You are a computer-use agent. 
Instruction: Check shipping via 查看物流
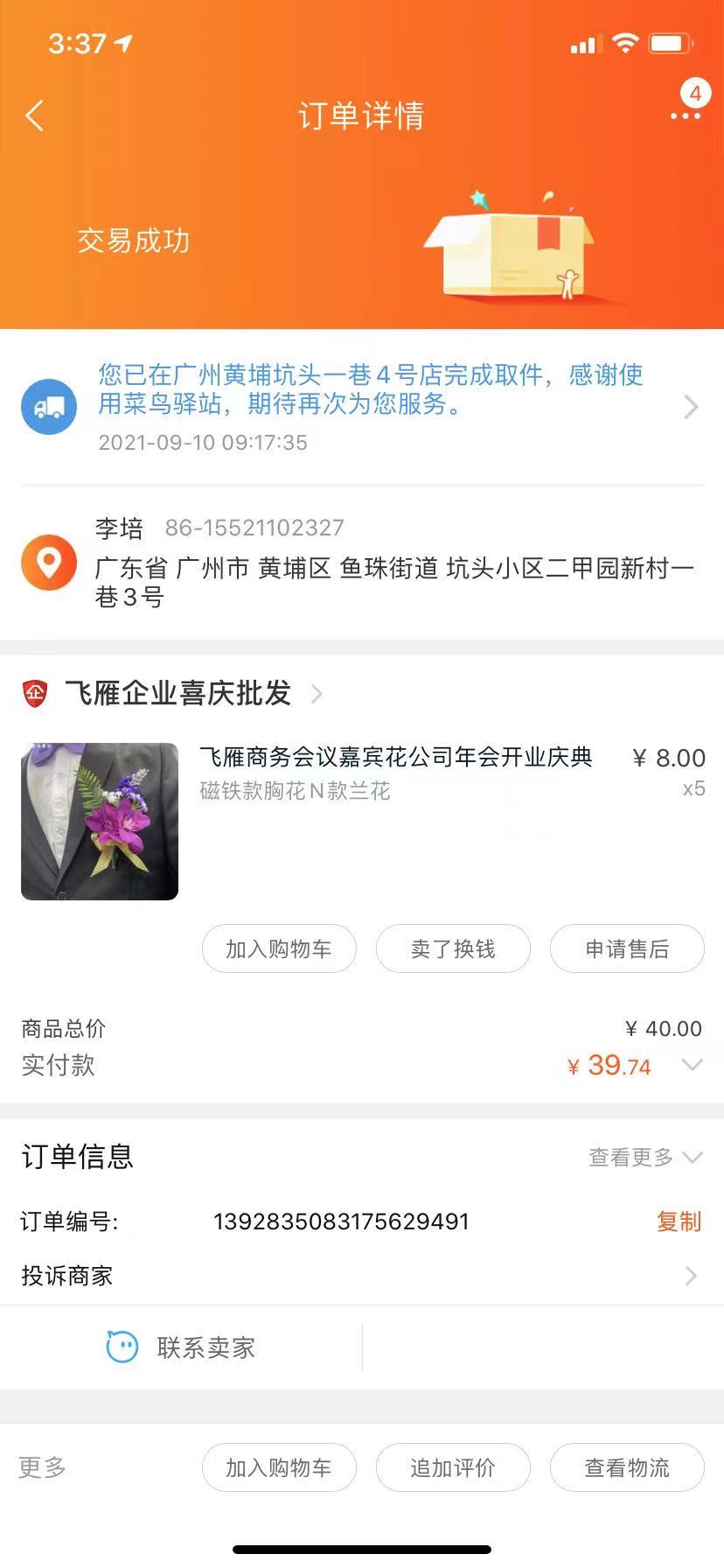[x=627, y=1467]
